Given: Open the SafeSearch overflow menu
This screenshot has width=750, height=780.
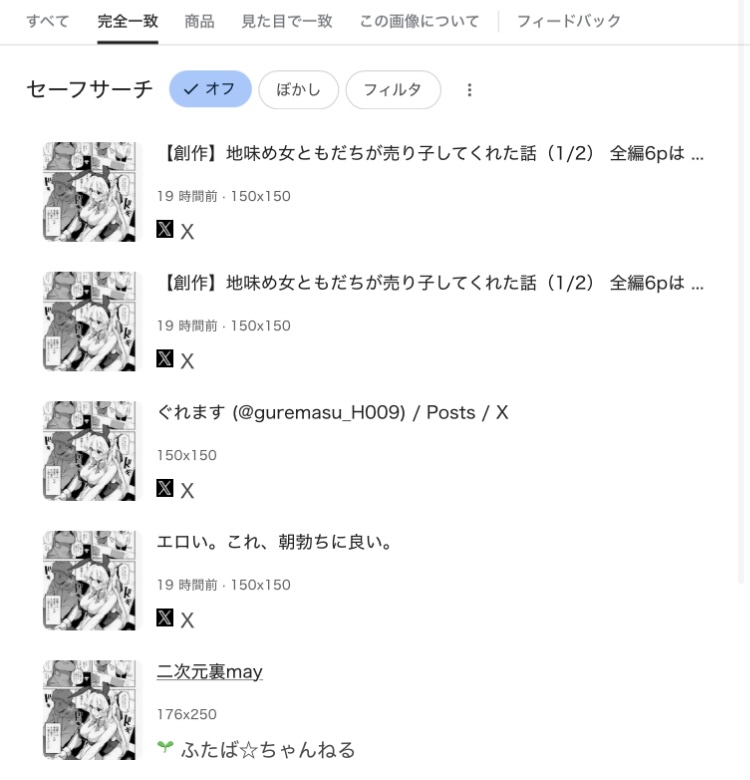Looking at the screenshot, I should coord(469,89).
